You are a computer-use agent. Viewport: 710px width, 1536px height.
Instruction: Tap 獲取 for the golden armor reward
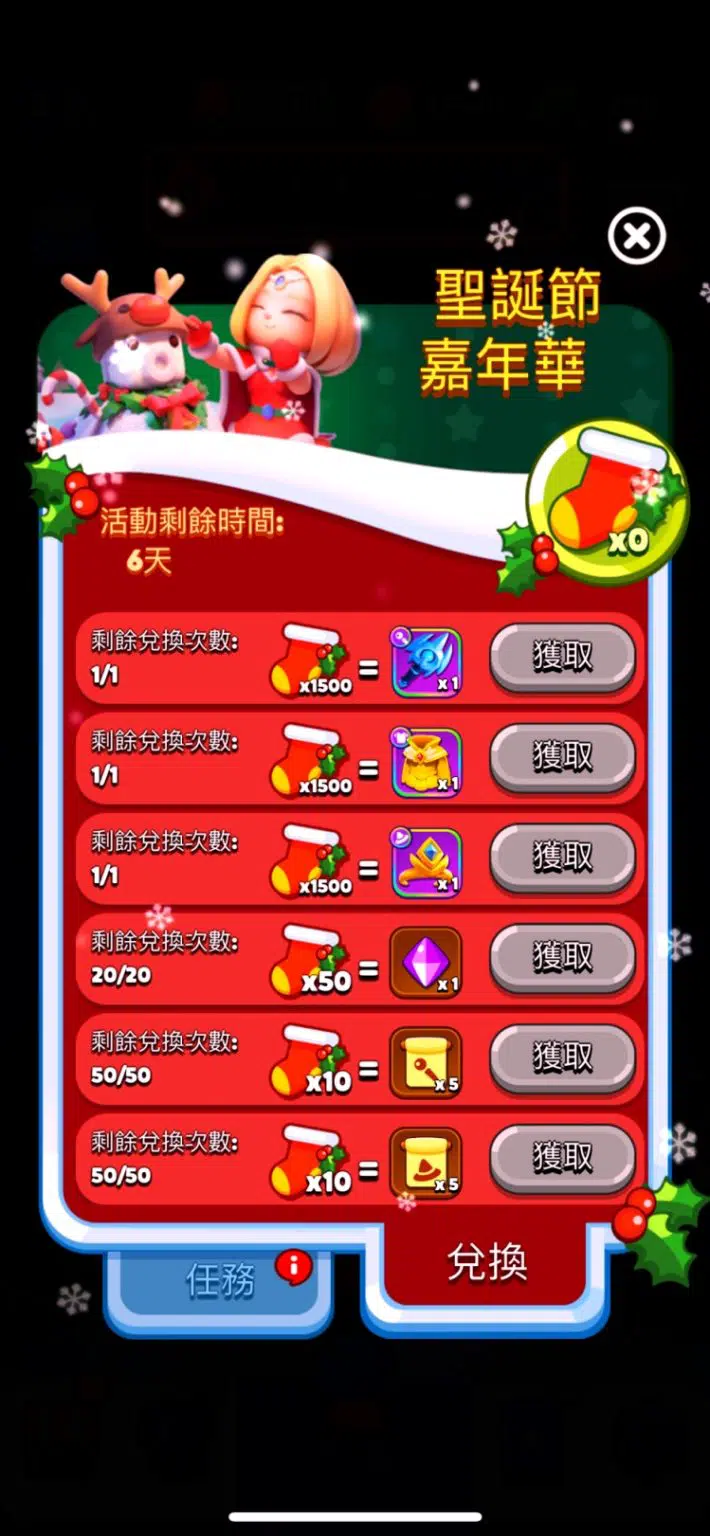coord(562,757)
